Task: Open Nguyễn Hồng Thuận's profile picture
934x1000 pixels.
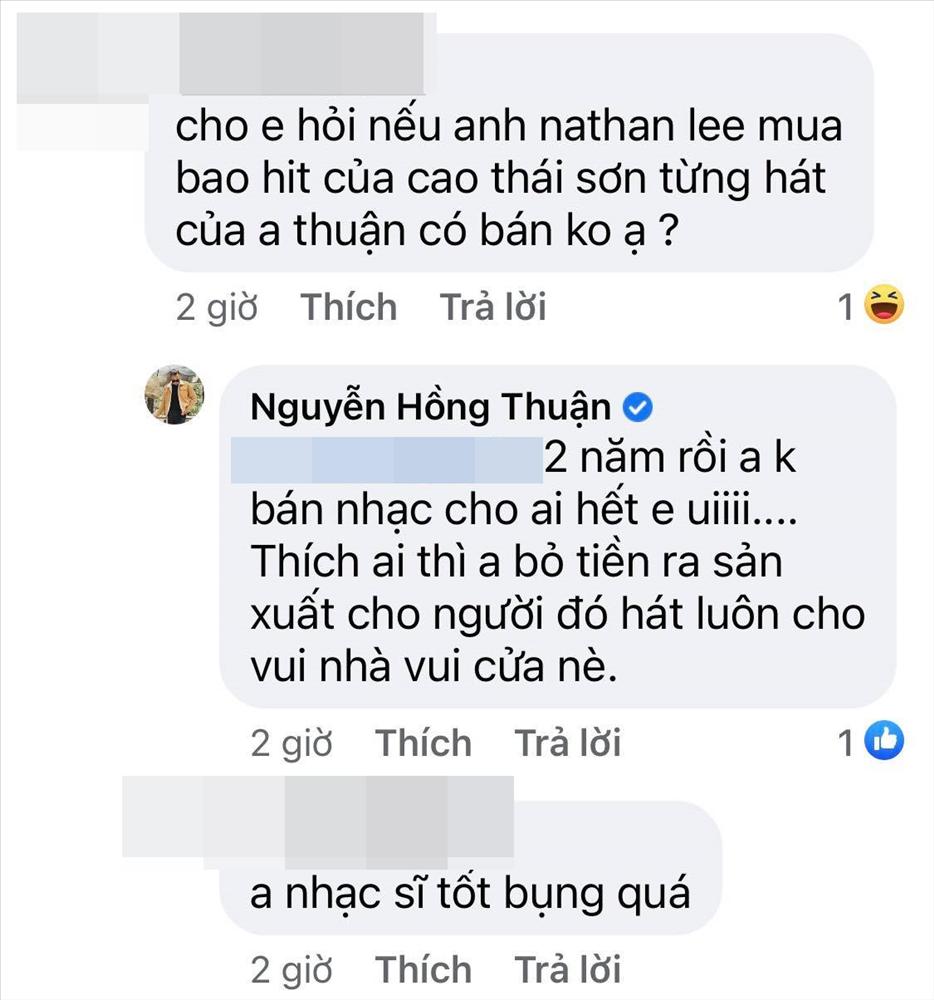Action: click(174, 395)
